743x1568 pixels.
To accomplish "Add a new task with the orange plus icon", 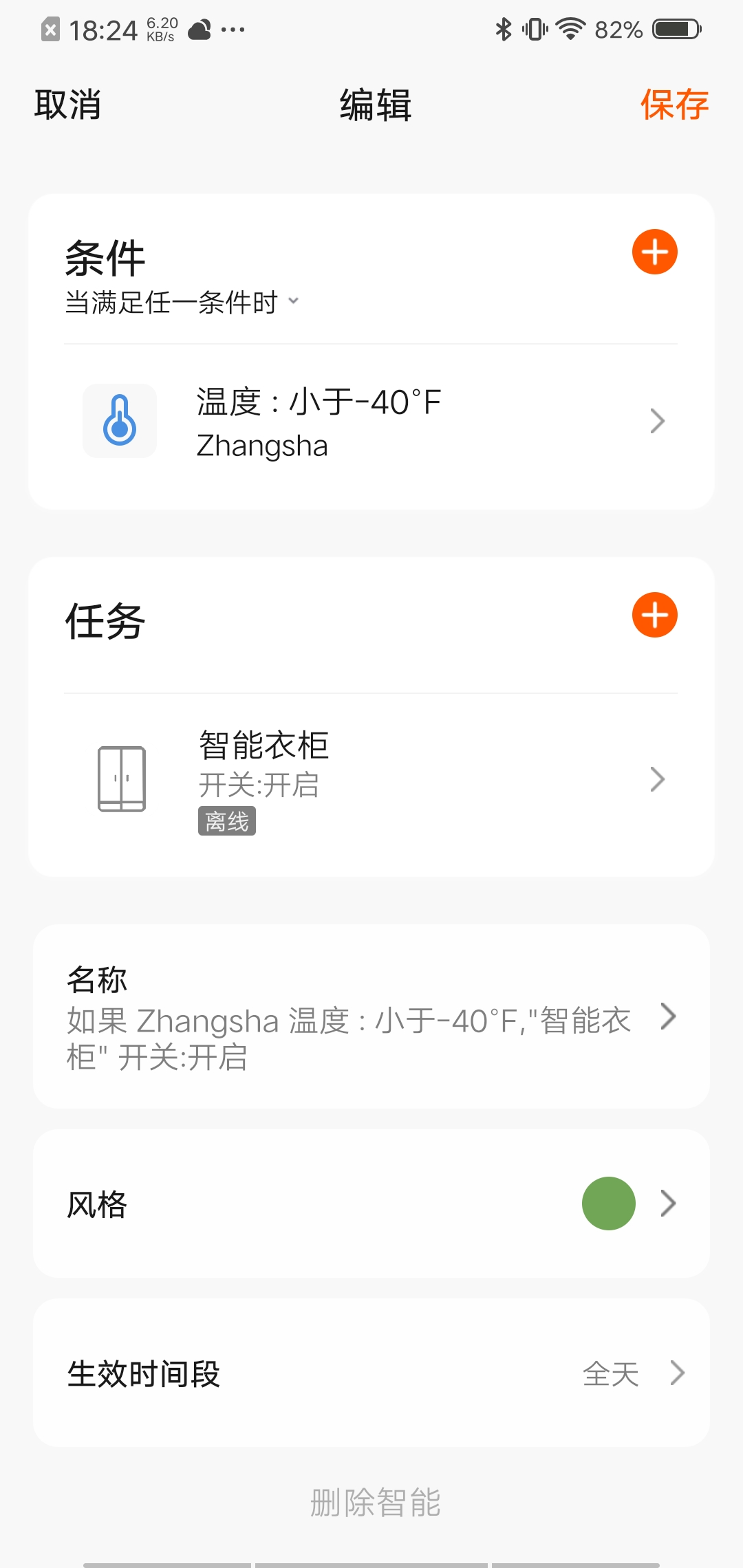I will (x=654, y=616).
